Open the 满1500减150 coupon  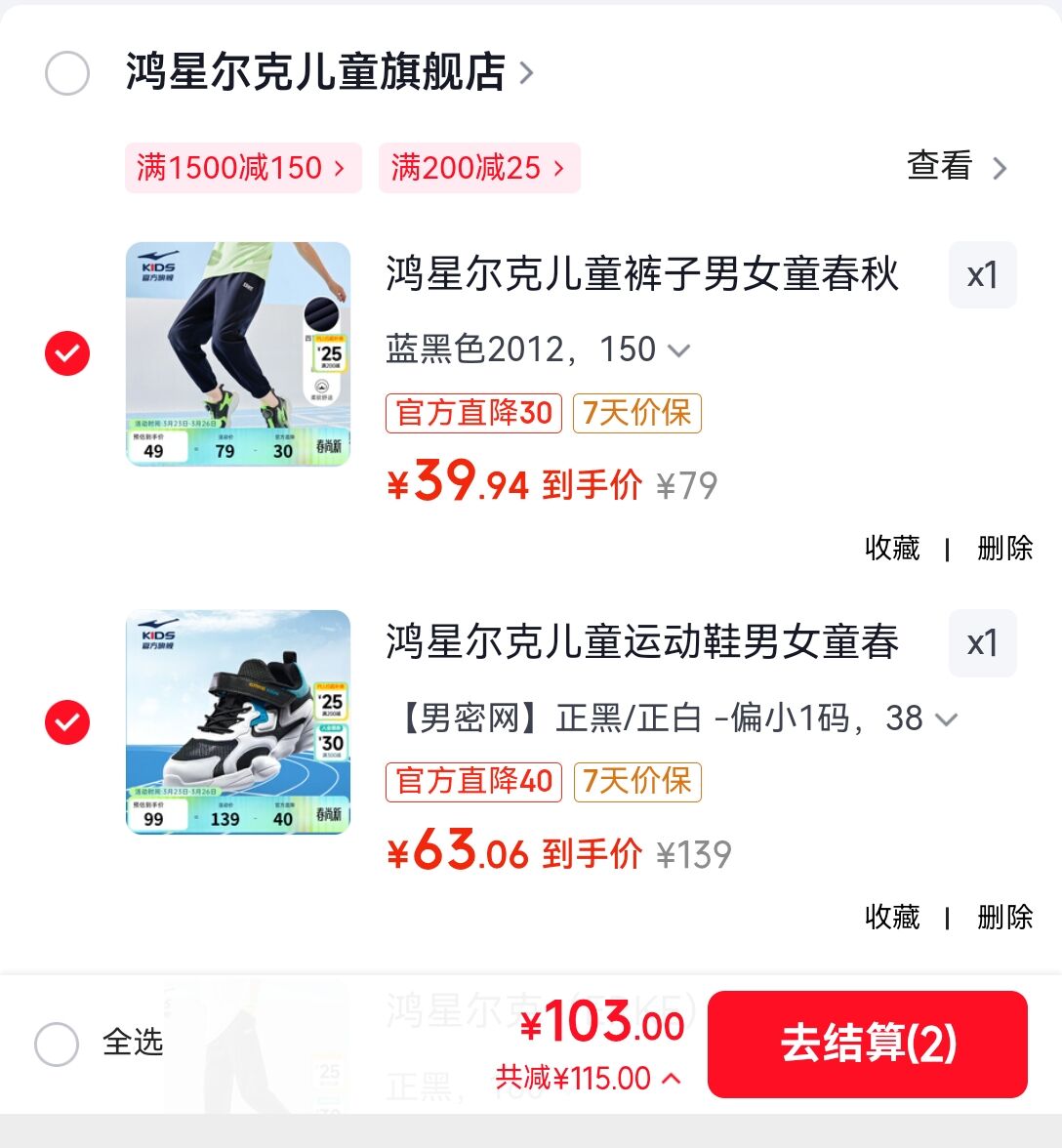243,168
